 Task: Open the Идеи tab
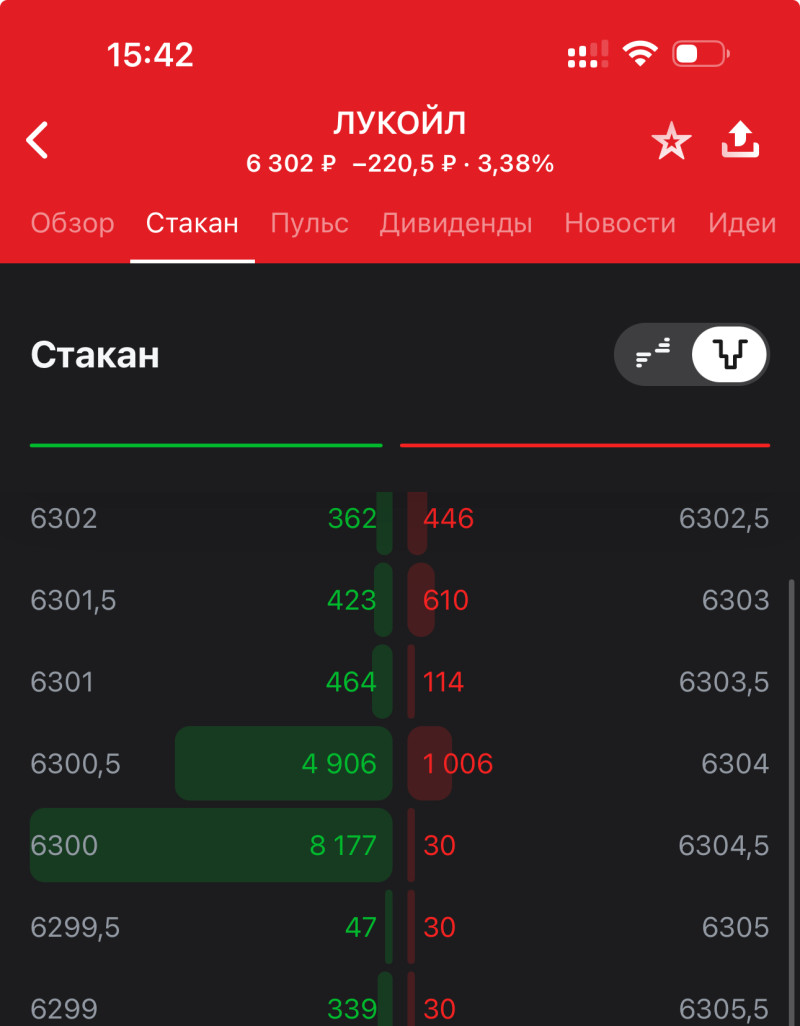(x=742, y=223)
